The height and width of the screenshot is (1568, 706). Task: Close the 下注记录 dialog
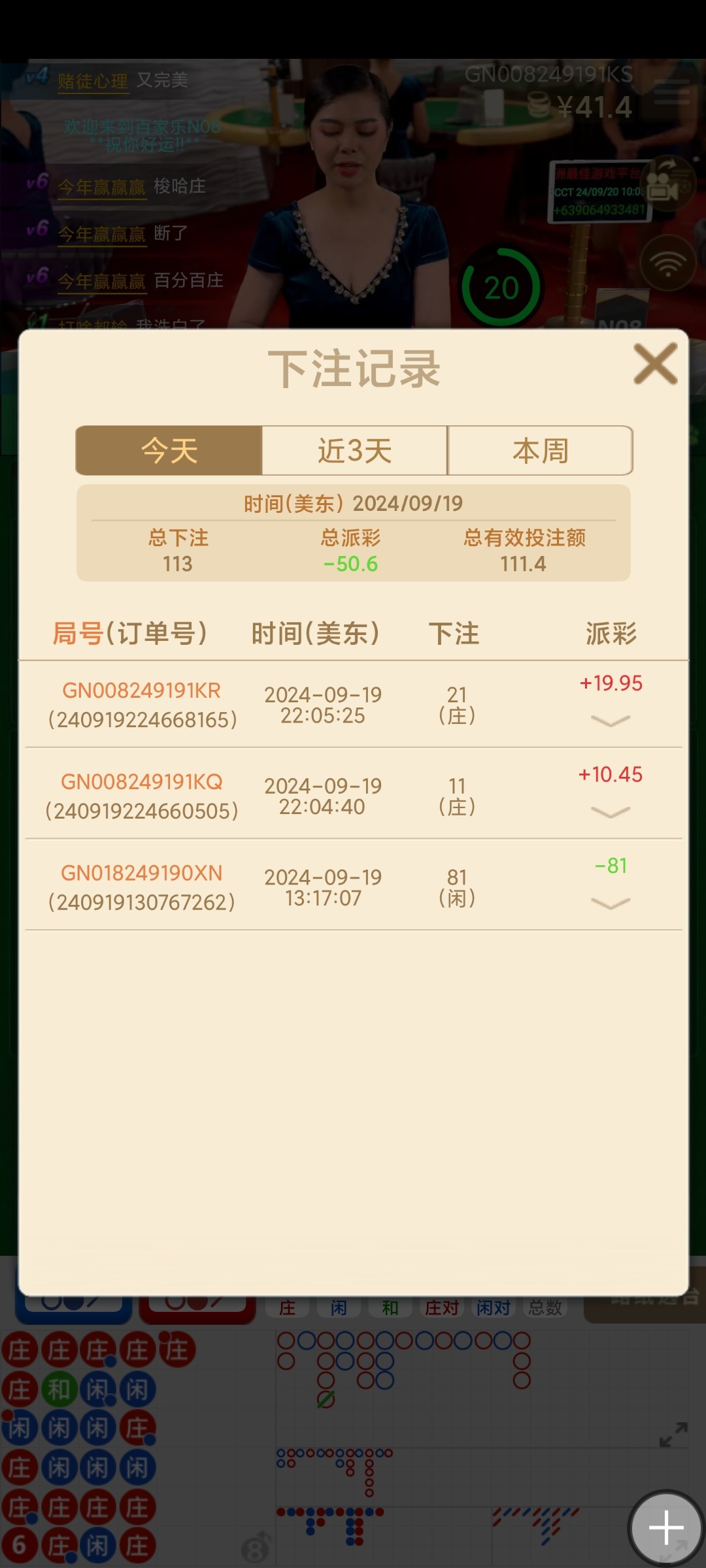tap(655, 364)
